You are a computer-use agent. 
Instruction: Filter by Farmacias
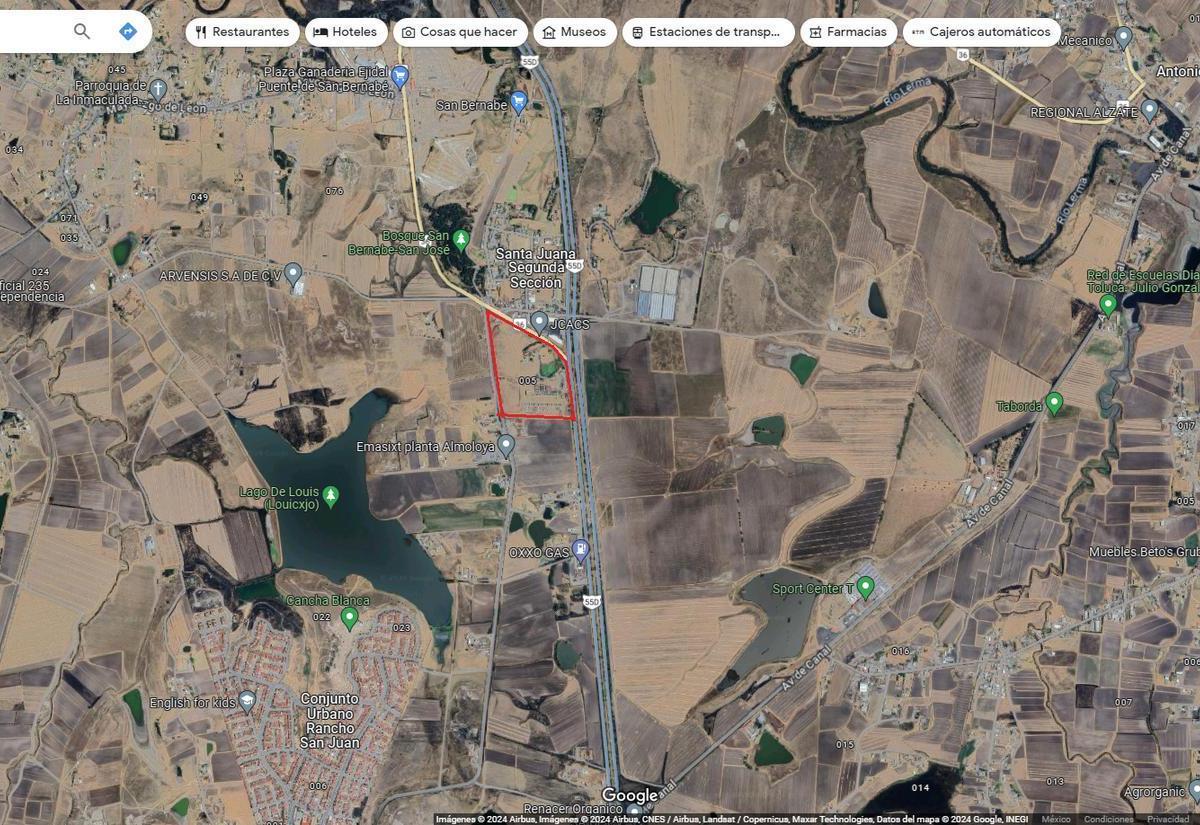coord(848,32)
